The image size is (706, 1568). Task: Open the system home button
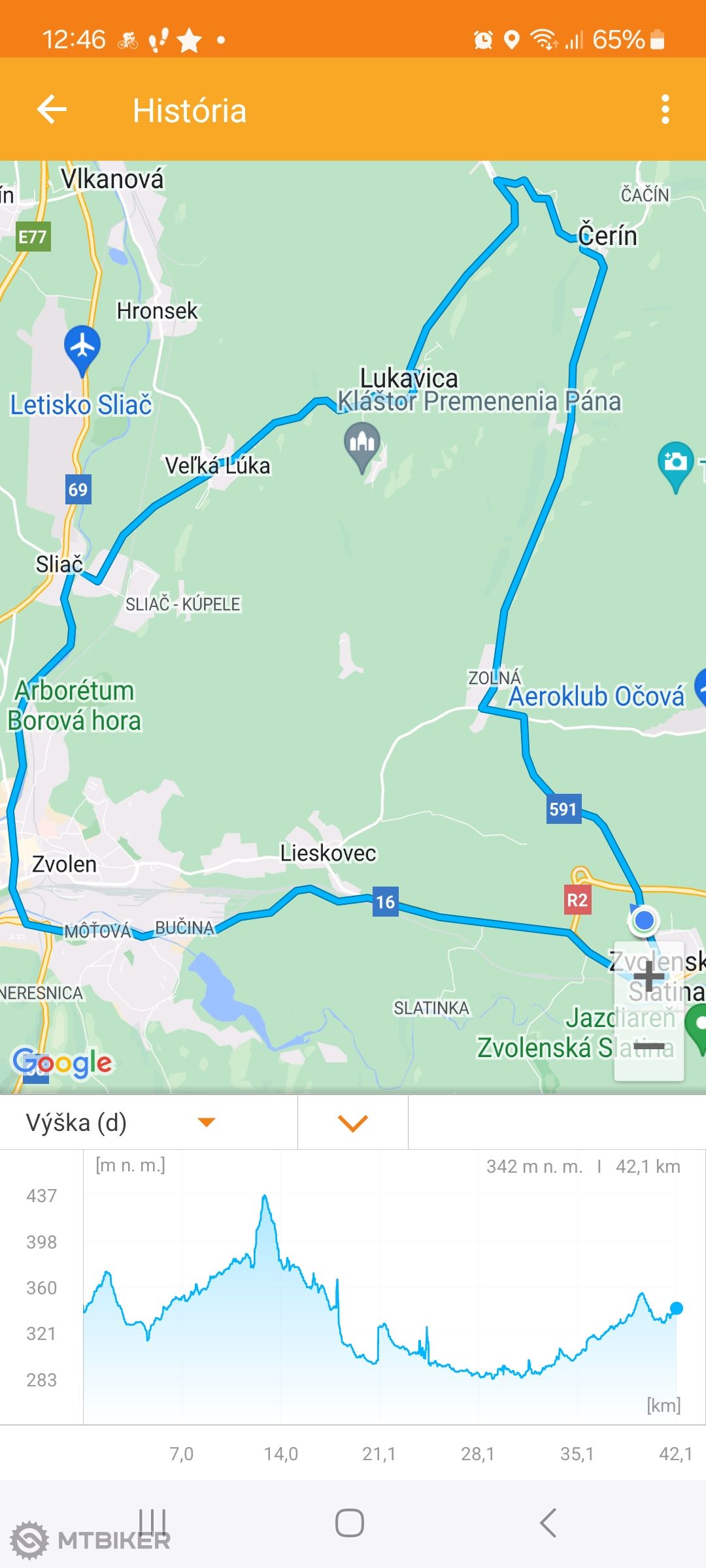pos(350,1523)
